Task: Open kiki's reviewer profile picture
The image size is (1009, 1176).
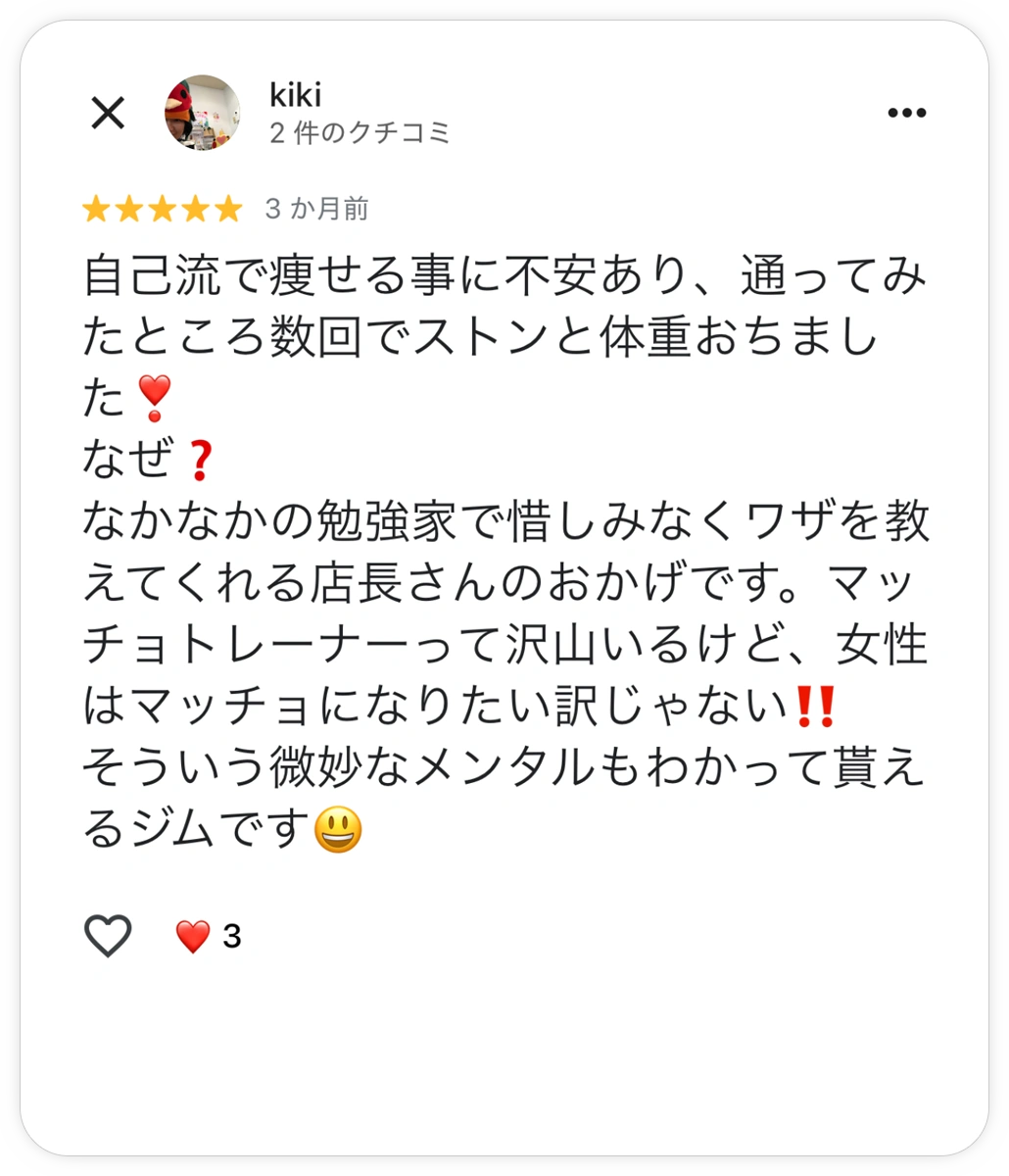Action: click(203, 113)
